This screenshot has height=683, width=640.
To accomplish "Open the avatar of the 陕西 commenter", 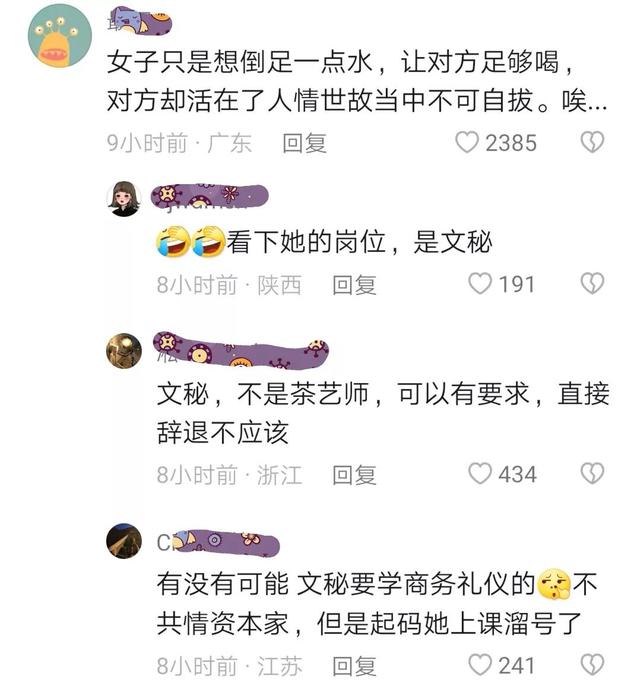I will (x=124, y=199).
